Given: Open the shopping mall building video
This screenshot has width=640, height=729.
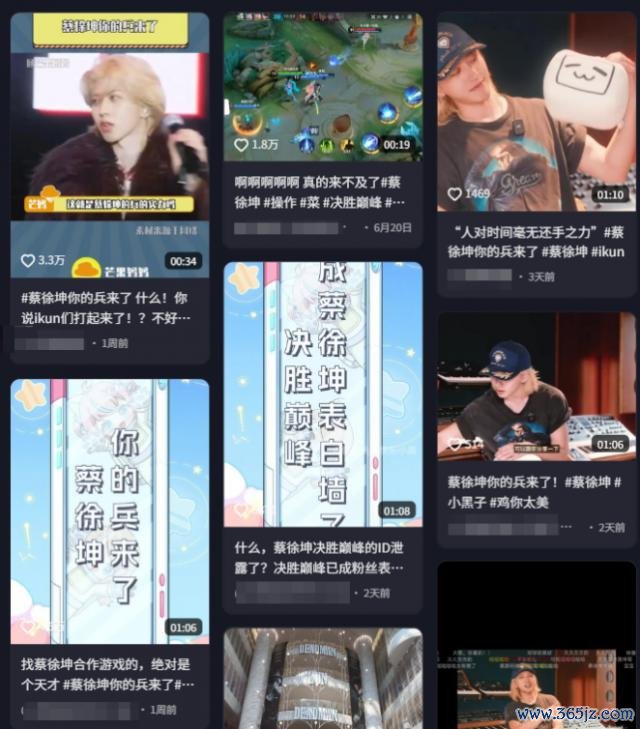Looking at the screenshot, I should pos(323,680).
